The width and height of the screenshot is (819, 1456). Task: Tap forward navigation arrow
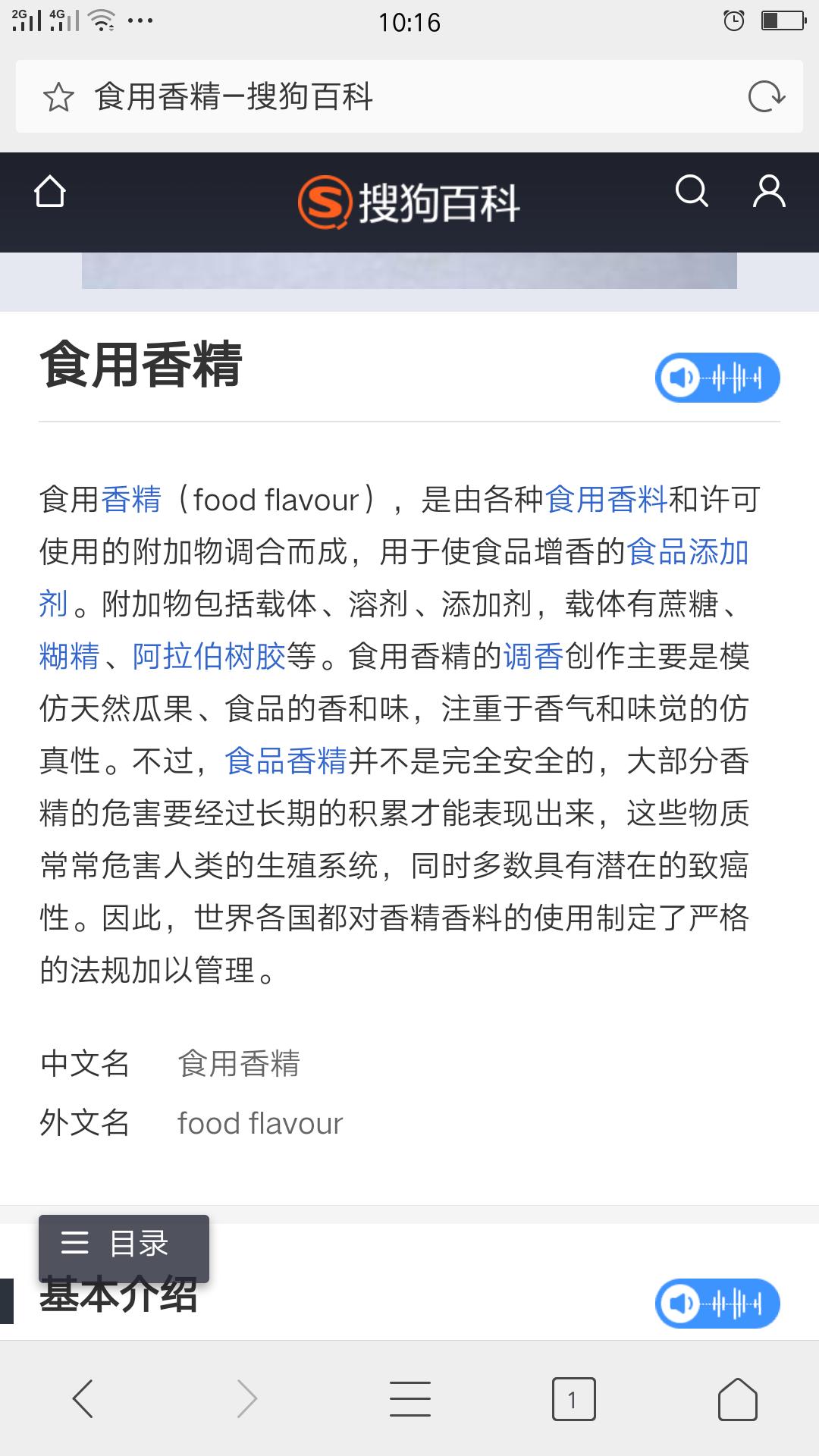246,1398
